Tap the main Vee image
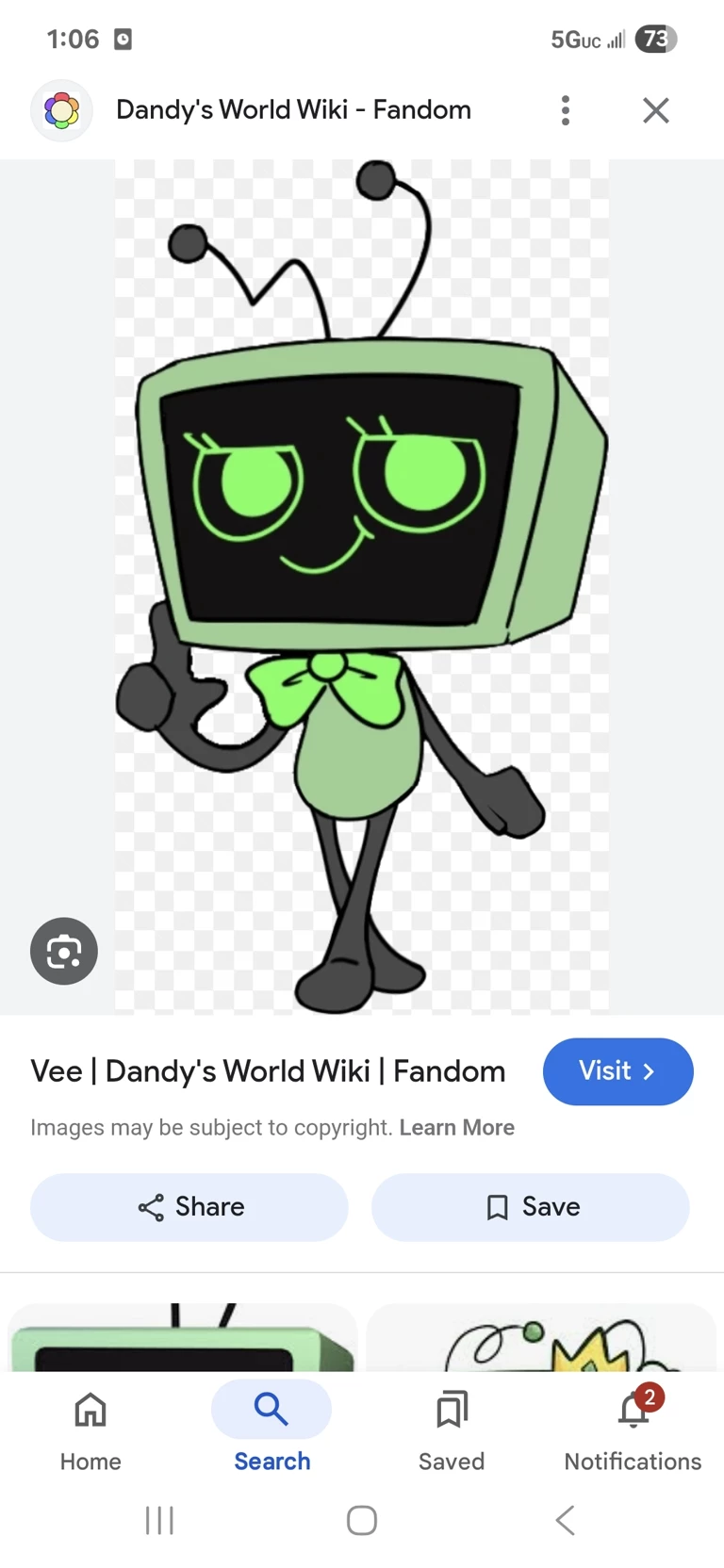 click(362, 586)
